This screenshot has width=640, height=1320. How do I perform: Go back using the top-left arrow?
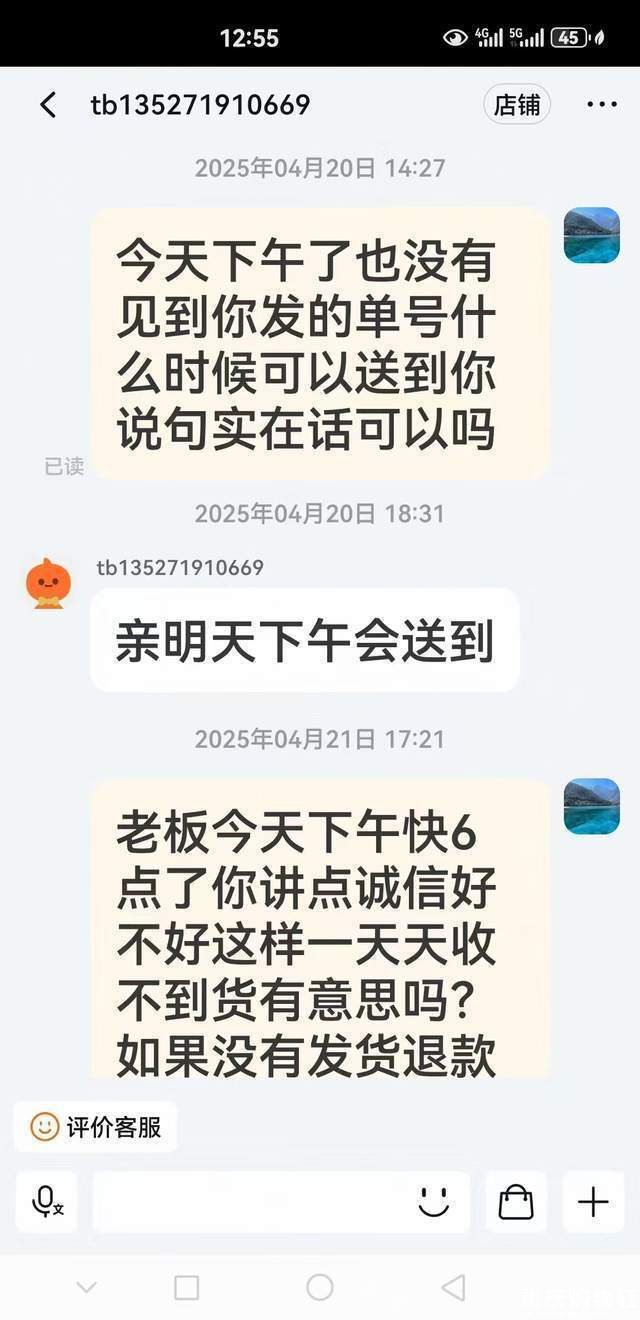coord(48,105)
